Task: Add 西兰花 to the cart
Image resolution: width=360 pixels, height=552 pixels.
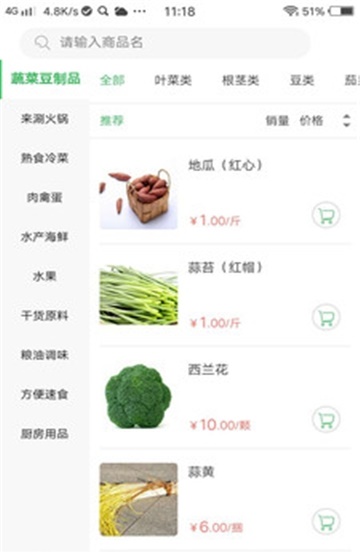Action: pyautogui.click(x=326, y=419)
